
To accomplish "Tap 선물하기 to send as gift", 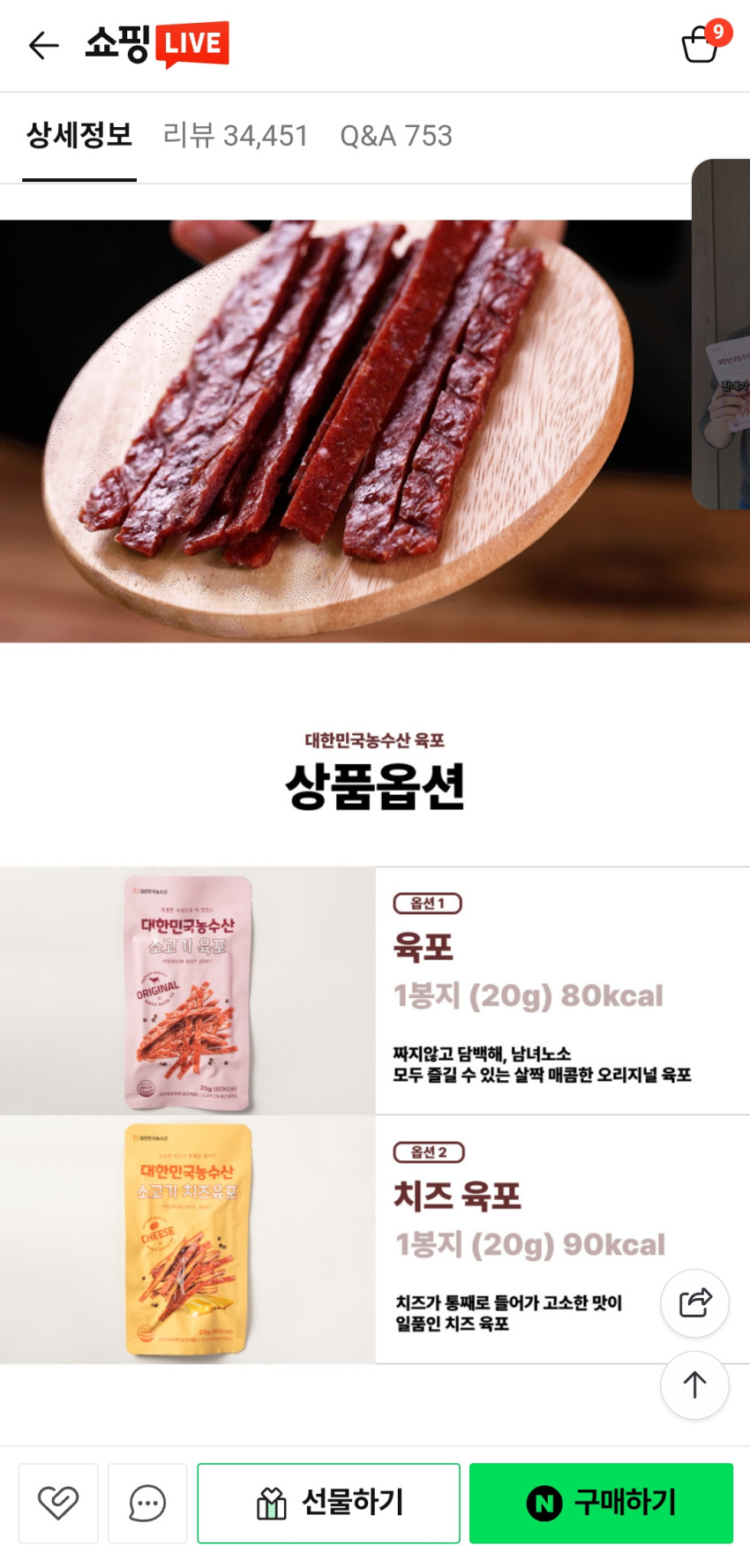I will (328, 1503).
